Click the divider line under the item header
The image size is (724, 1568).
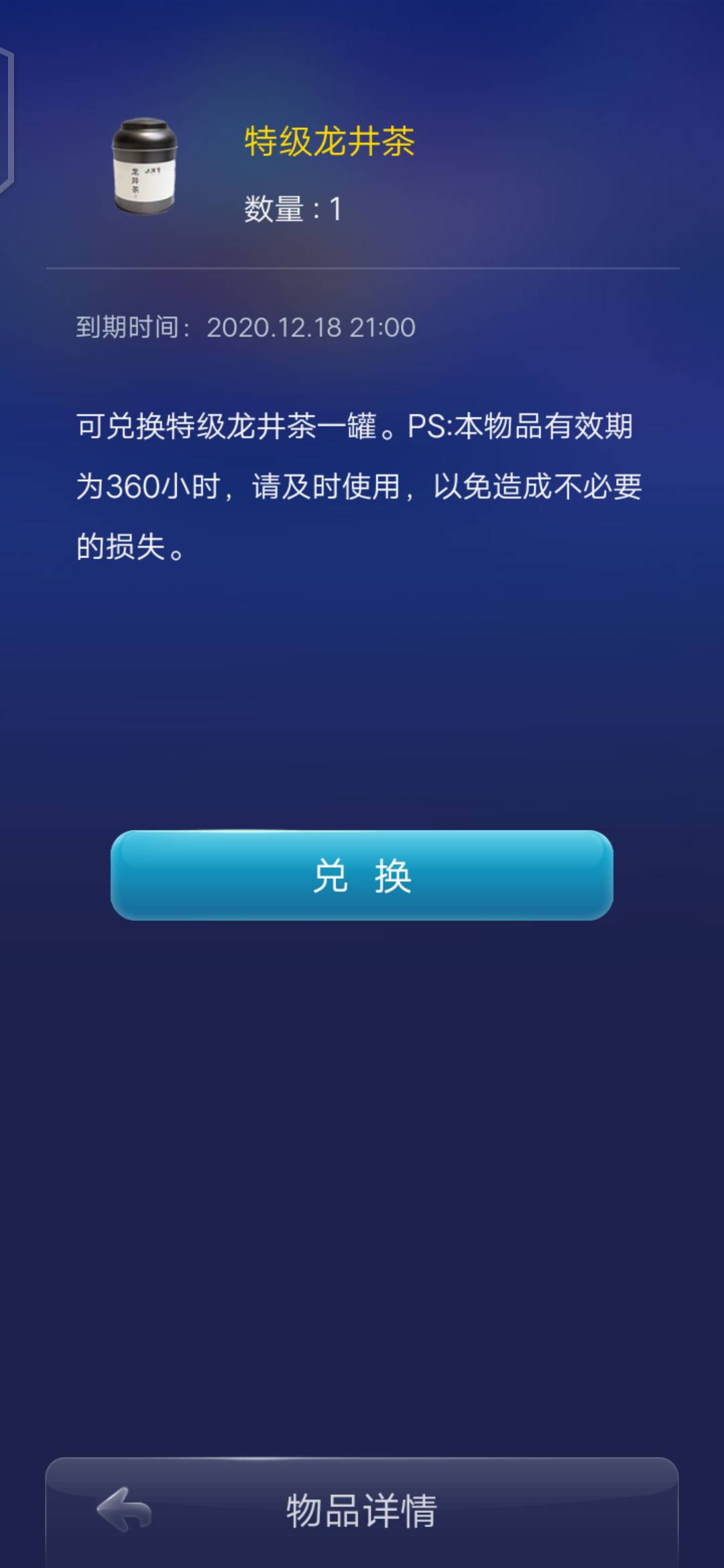[x=362, y=267]
